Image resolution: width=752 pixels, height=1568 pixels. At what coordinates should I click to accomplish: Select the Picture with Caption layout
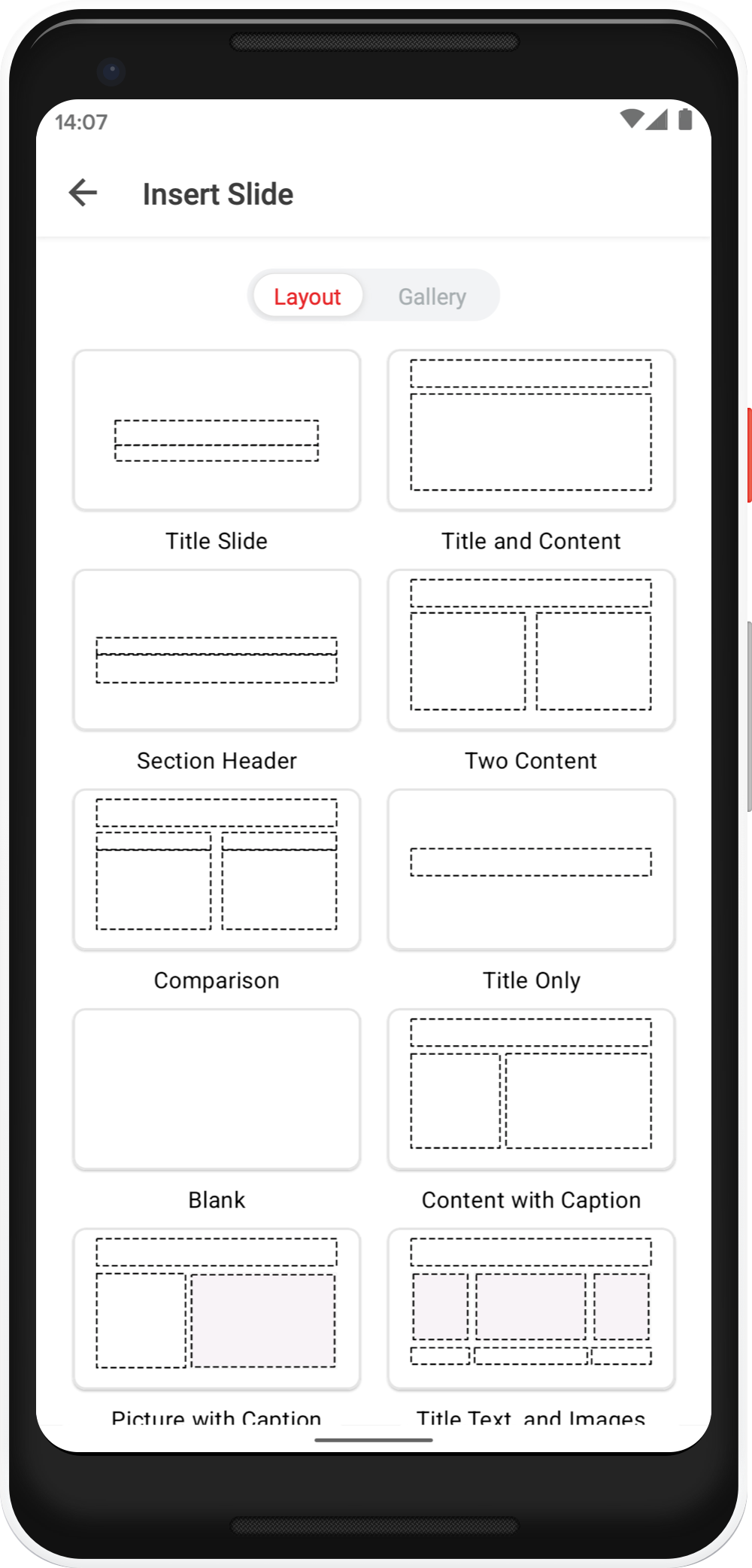point(217,1309)
